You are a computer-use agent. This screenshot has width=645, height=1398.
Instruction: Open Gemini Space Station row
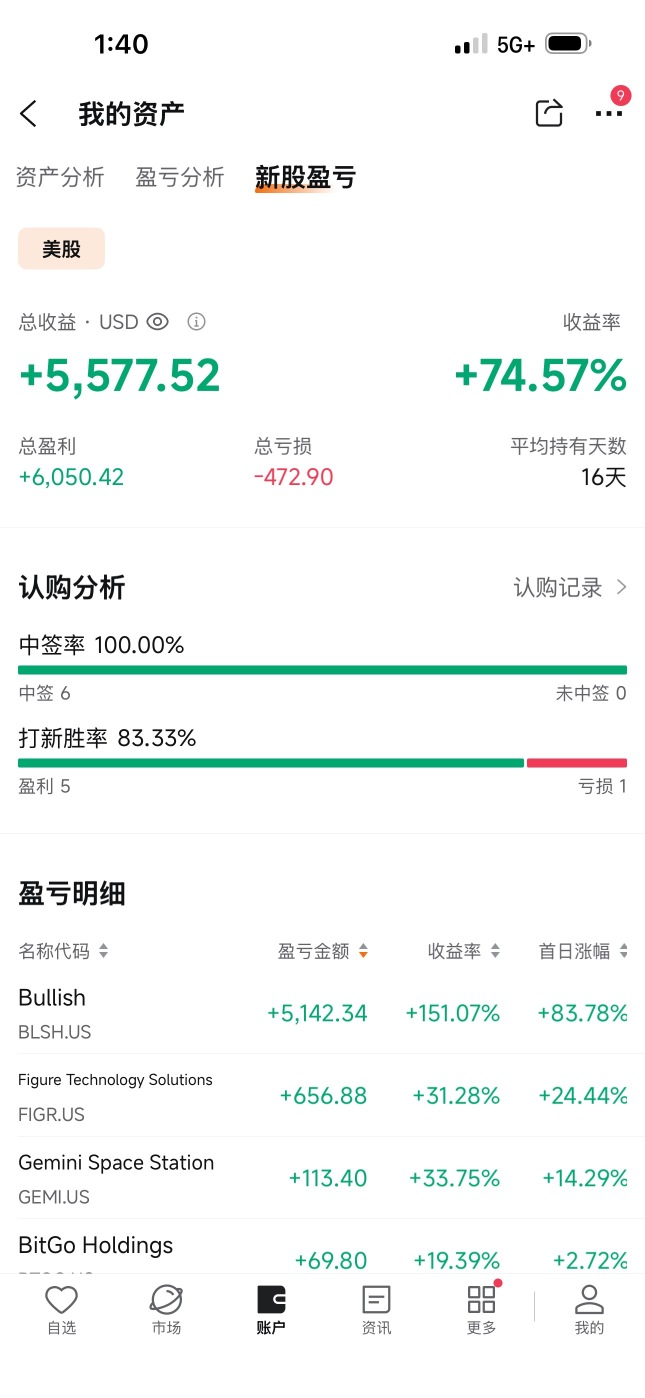point(322,1178)
